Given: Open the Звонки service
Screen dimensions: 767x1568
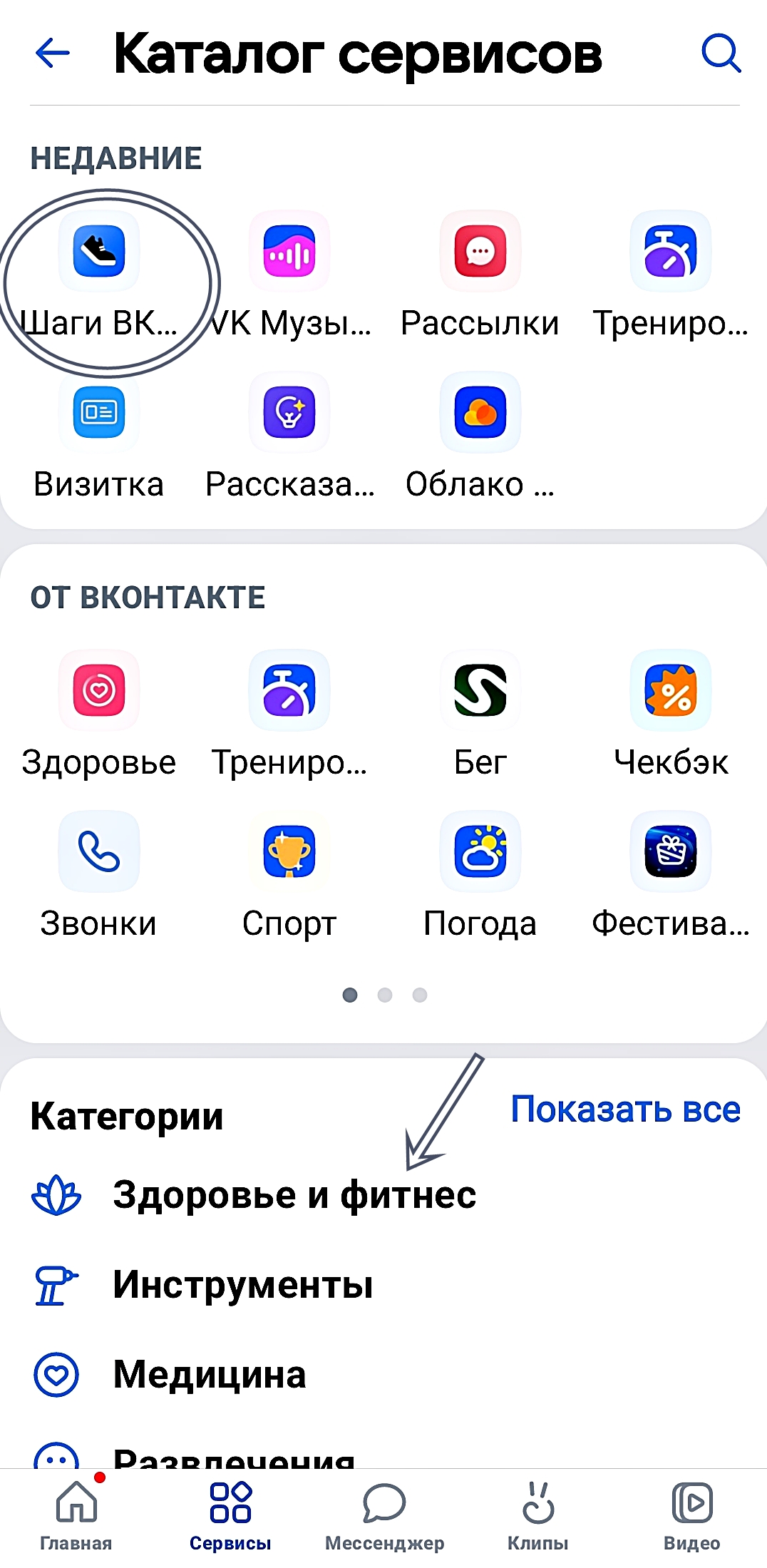Looking at the screenshot, I should click(x=99, y=876).
